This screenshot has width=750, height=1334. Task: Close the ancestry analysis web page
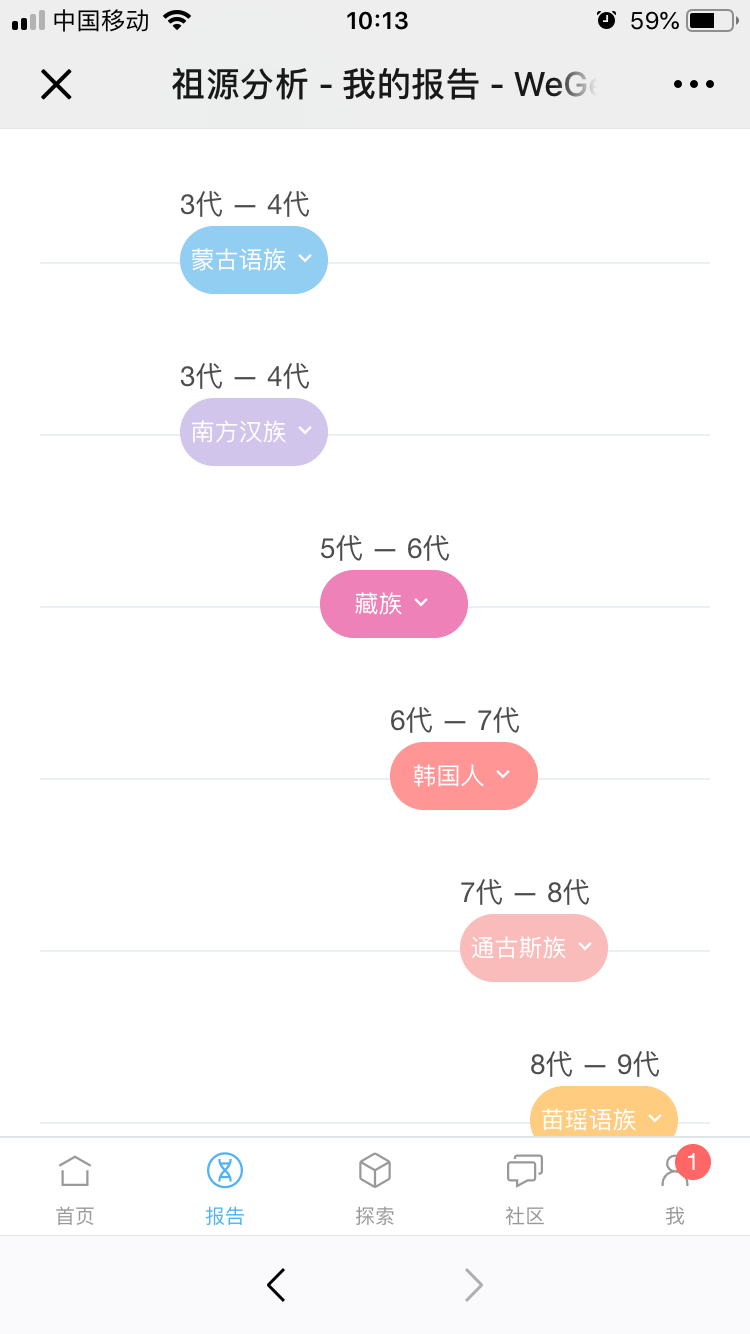point(56,85)
